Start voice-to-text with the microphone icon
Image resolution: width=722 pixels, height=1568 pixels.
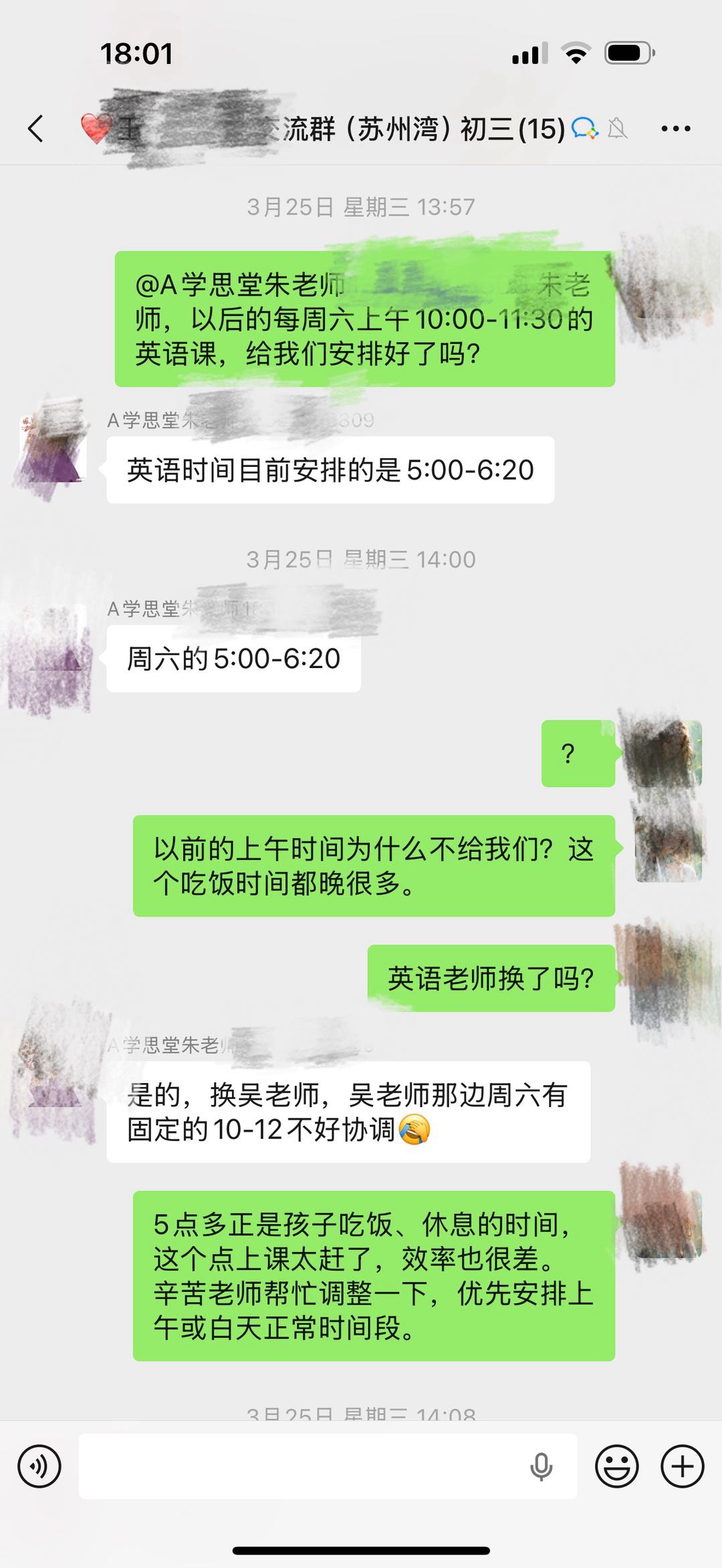[541, 1466]
